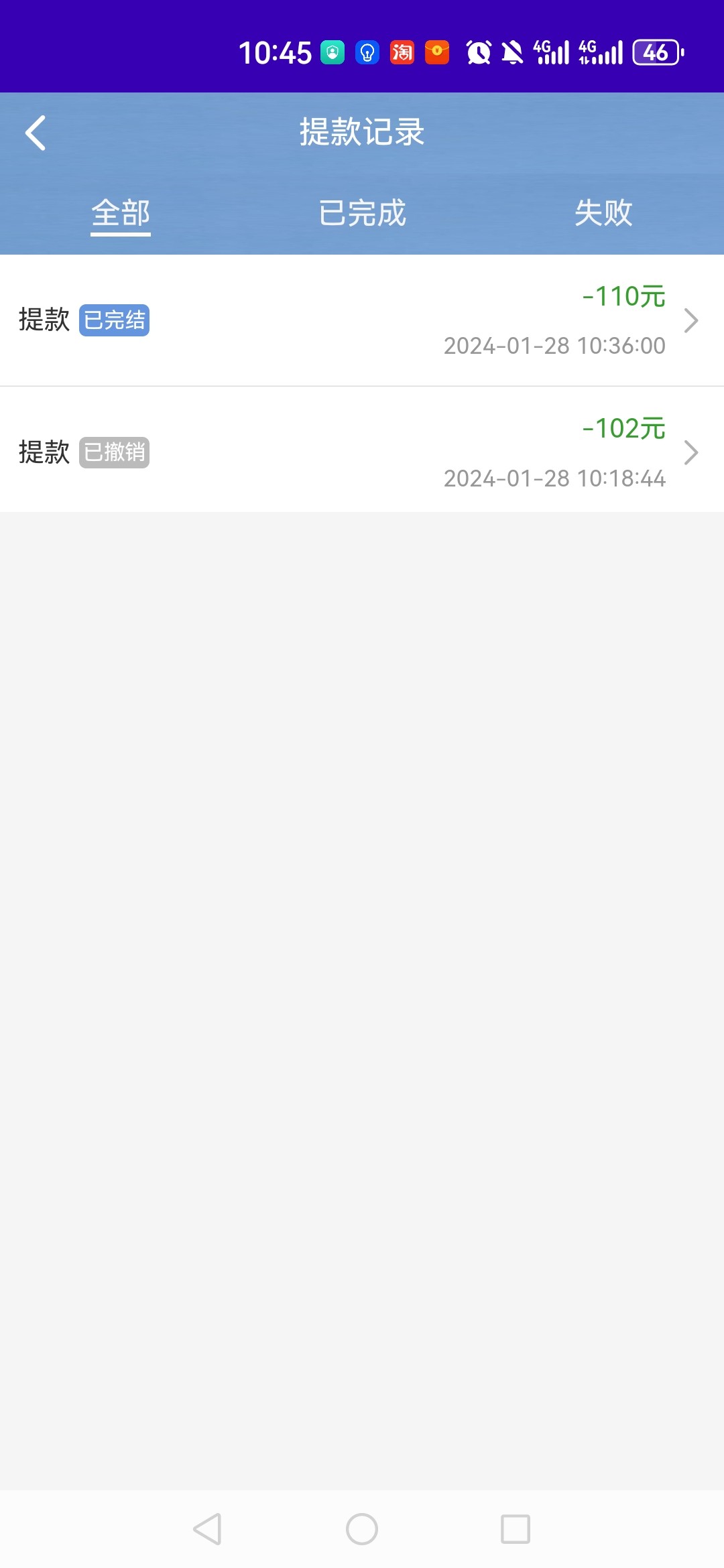
Task: Select the 全部 tab
Action: [x=121, y=214]
